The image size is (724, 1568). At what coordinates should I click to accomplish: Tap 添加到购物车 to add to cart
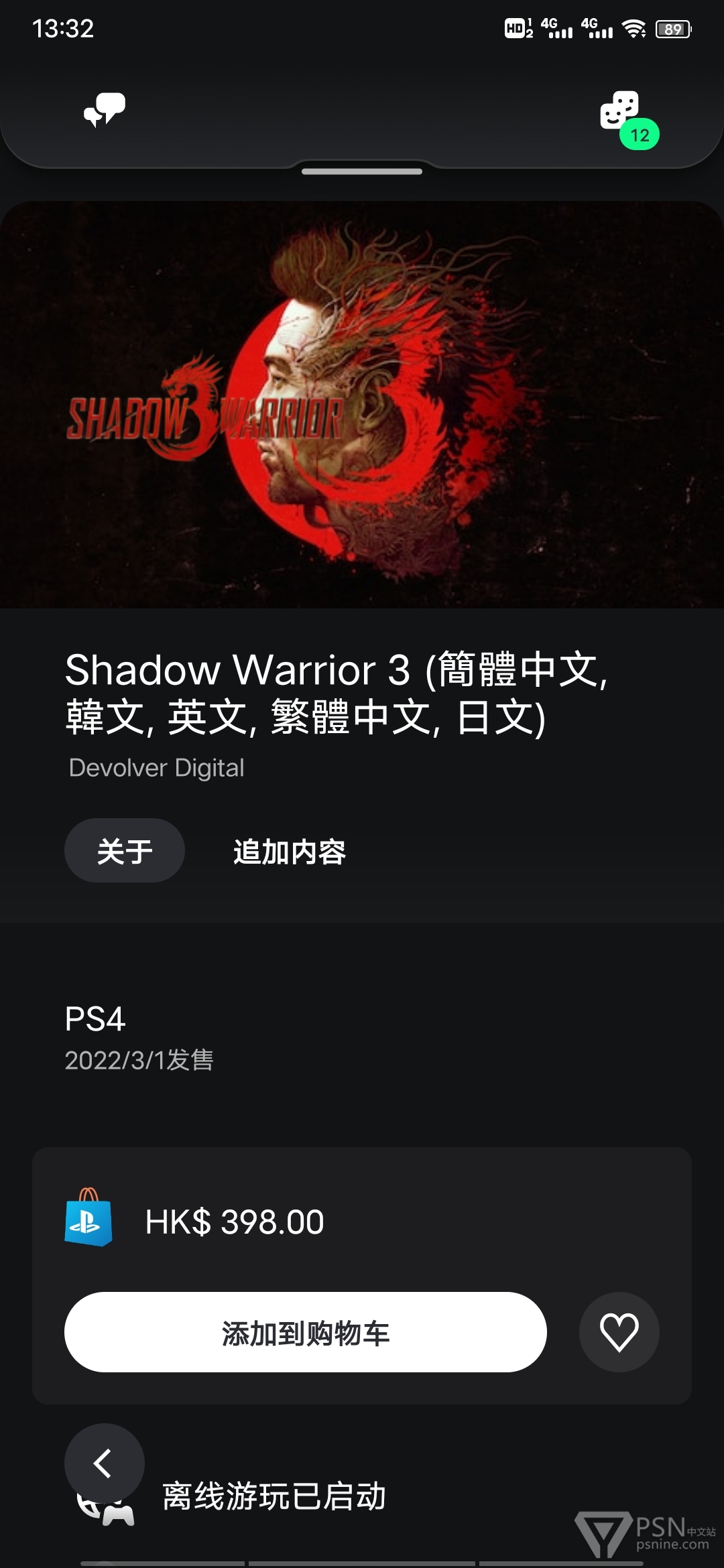click(306, 1332)
